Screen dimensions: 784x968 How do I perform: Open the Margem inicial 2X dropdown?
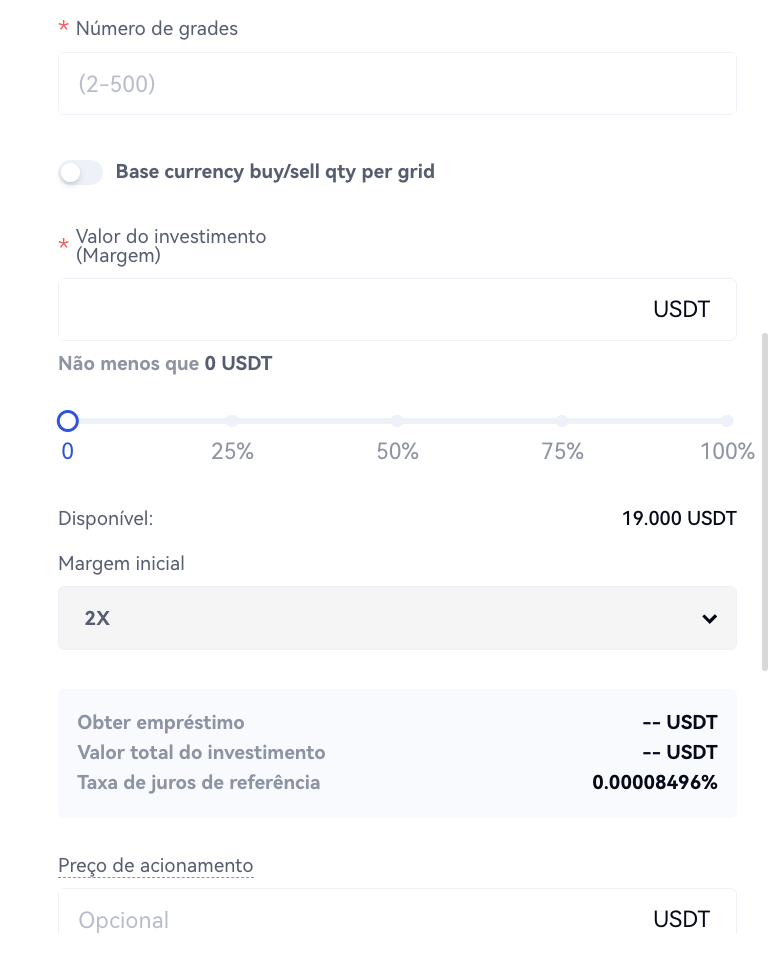[397, 618]
